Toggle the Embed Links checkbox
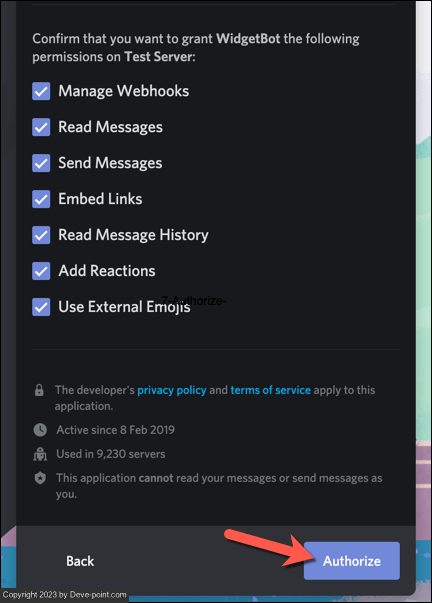The height and width of the screenshot is (603, 432). (x=41, y=199)
